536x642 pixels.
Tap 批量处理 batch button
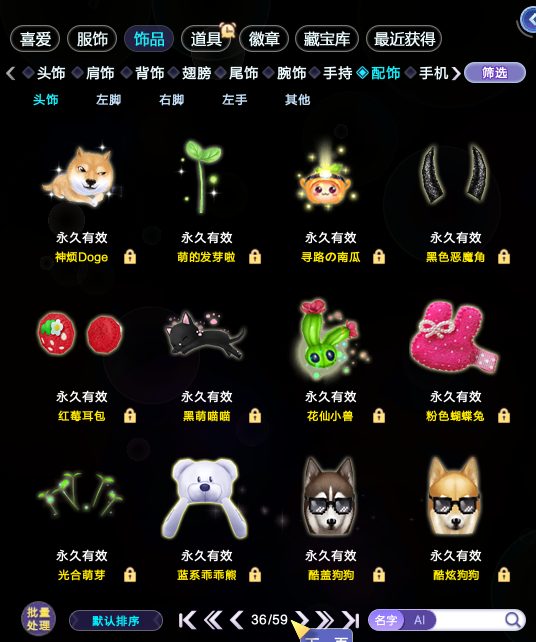(x=38, y=619)
